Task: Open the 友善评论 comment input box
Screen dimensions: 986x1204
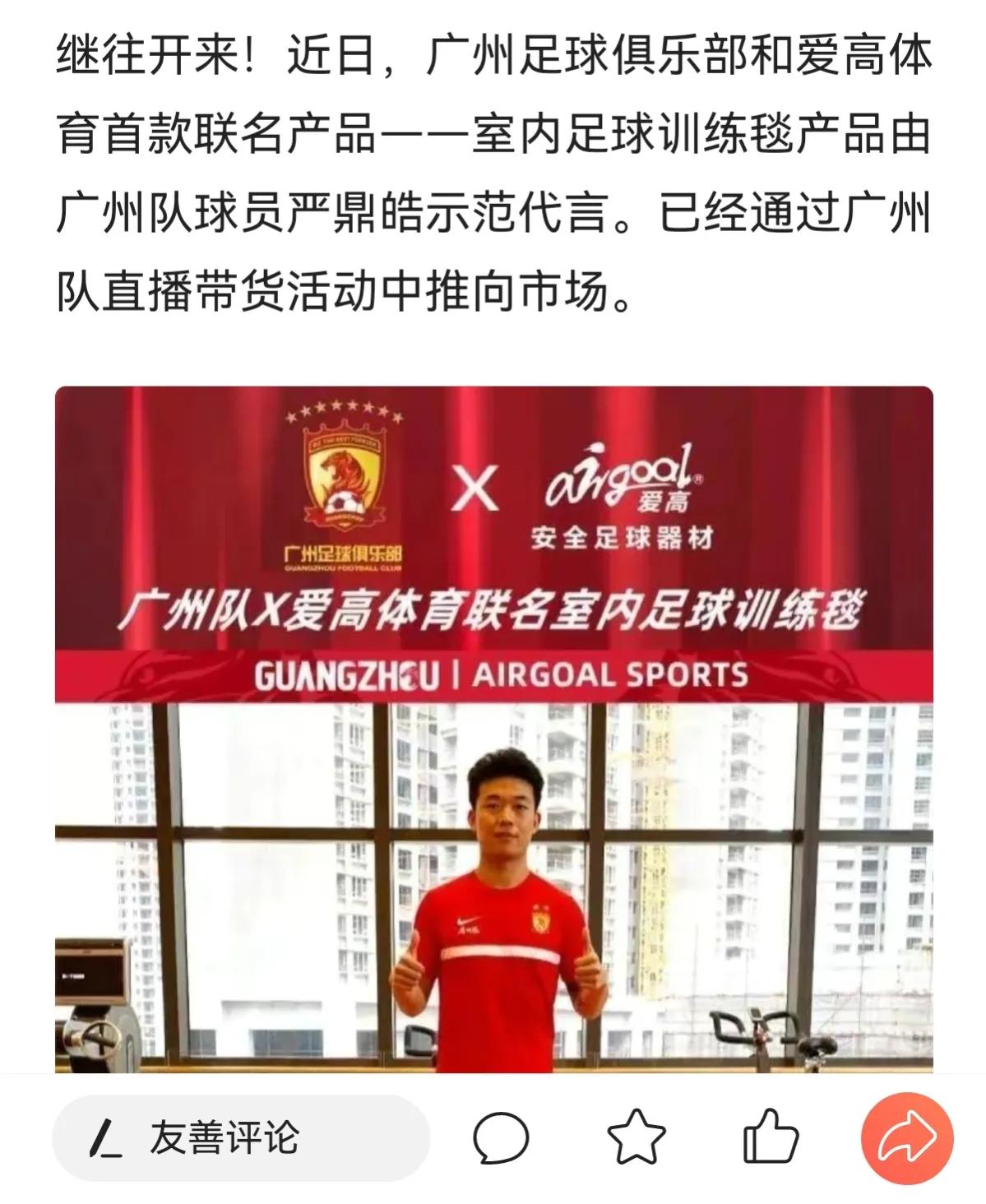Action: (x=240, y=1138)
